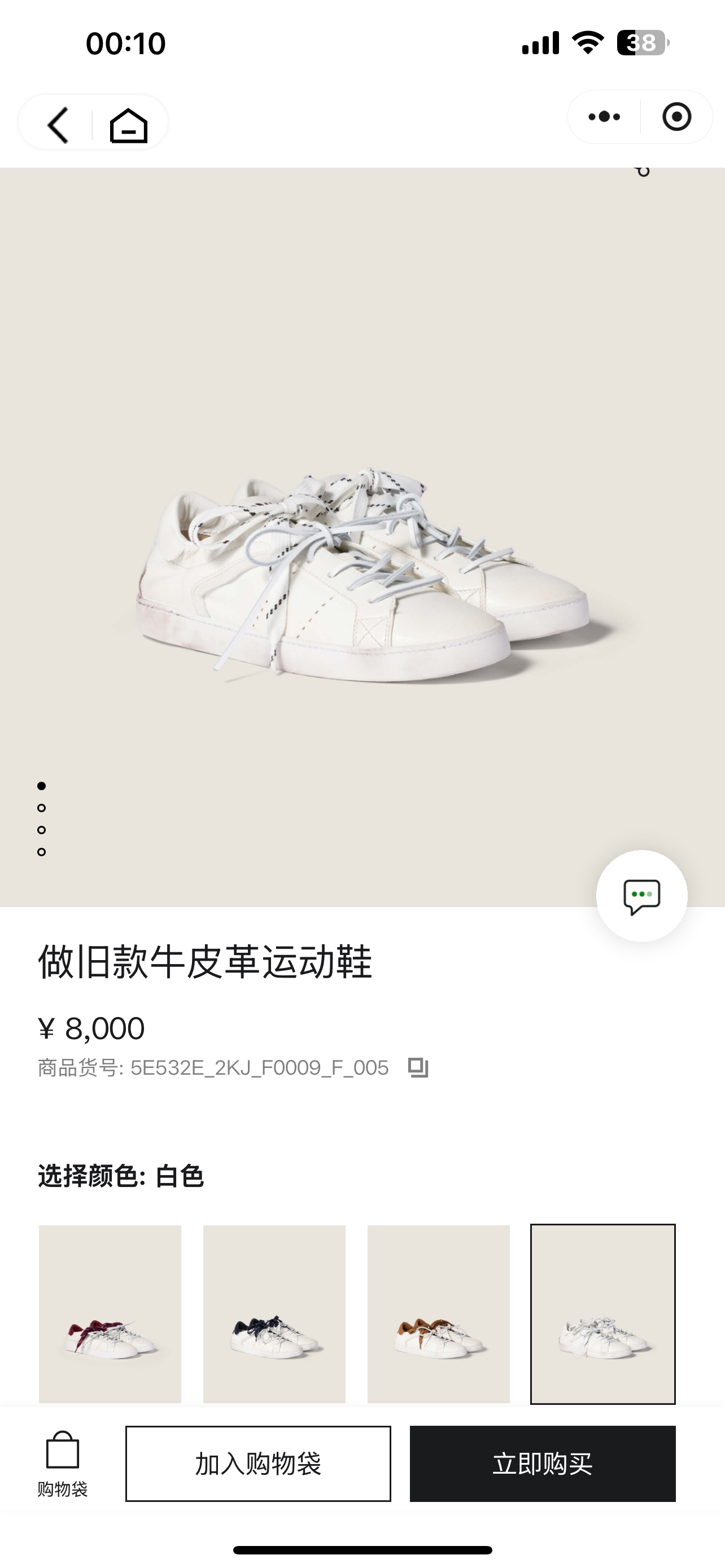Buy now with 立即购买 button
Image resolution: width=725 pixels, height=1568 pixels.
point(543,1464)
